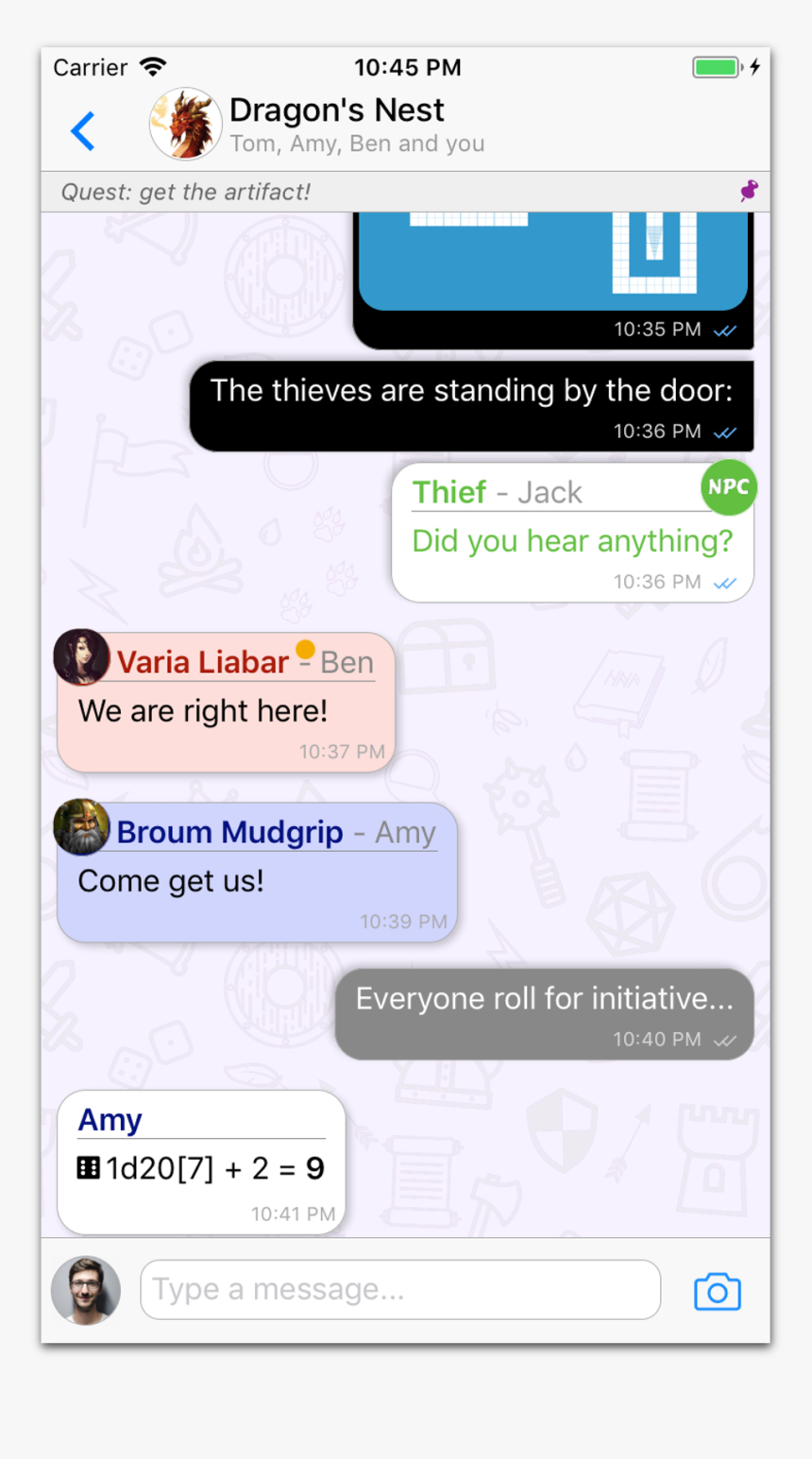Screen dimensions: 812x1459
Task: Open Broum Mudgrip's avatar
Action: pyautogui.click(x=81, y=826)
